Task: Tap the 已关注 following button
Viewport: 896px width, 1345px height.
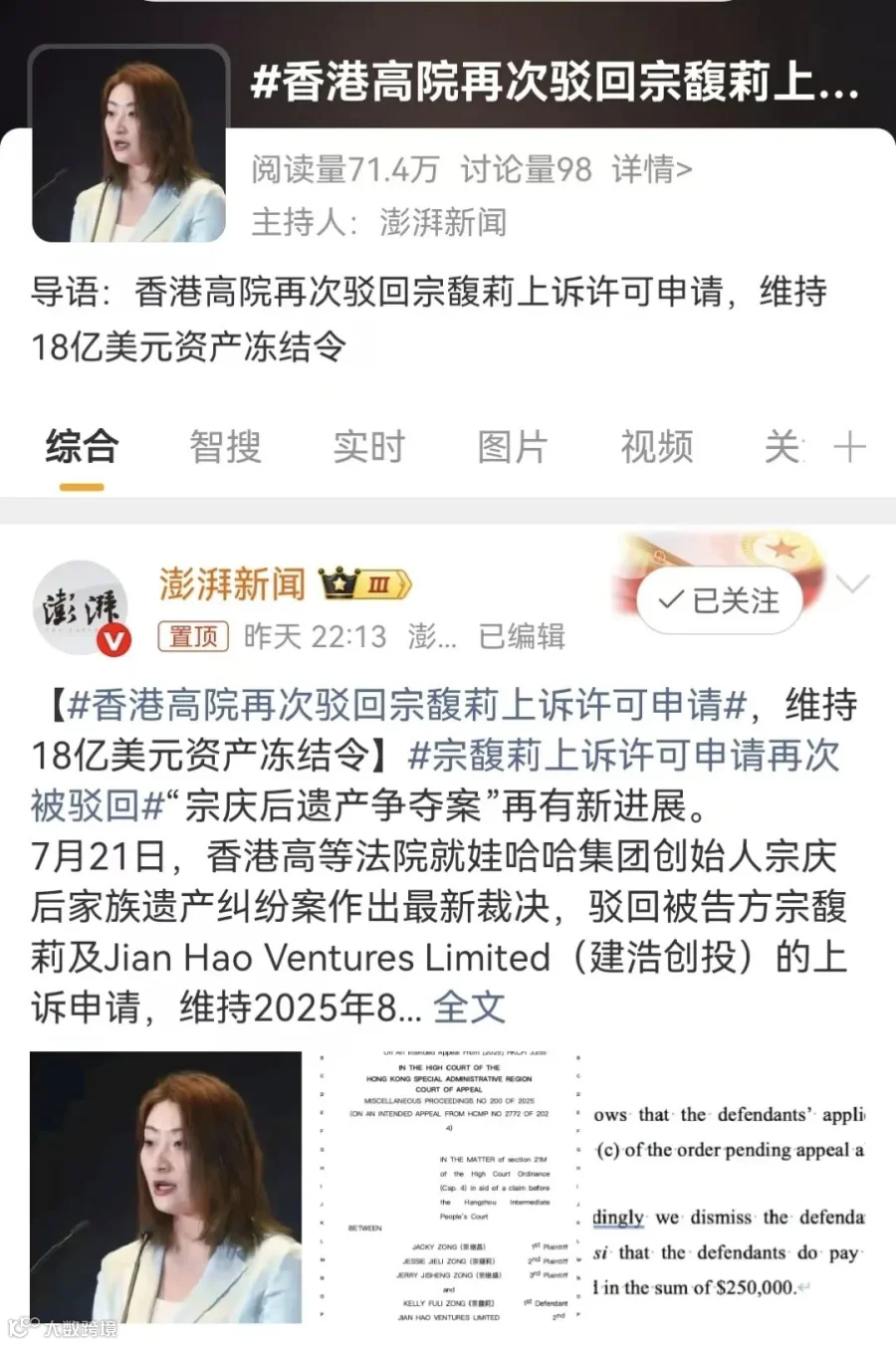Action: [x=720, y=600]
